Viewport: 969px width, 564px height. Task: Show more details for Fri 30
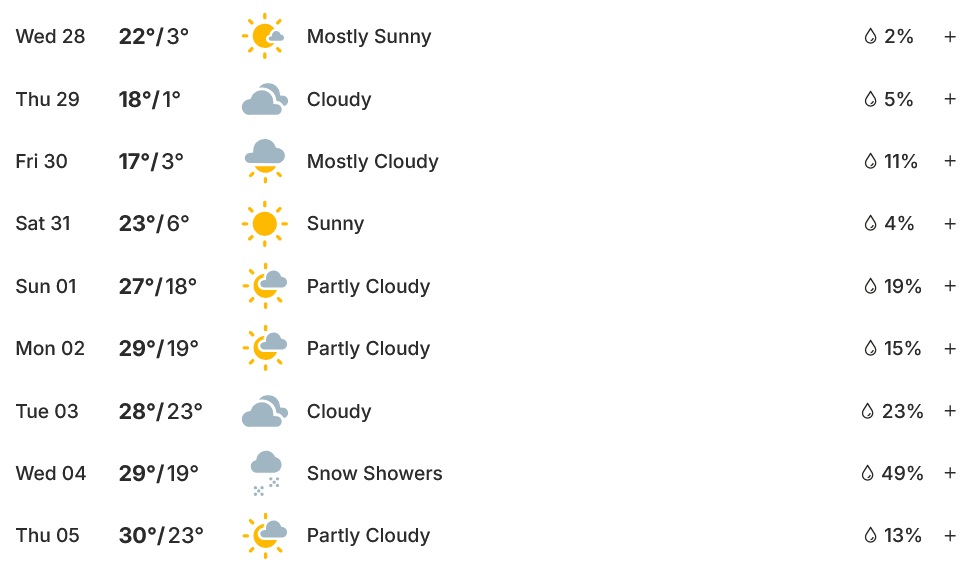pyautogui.click(x=950, y=161)
